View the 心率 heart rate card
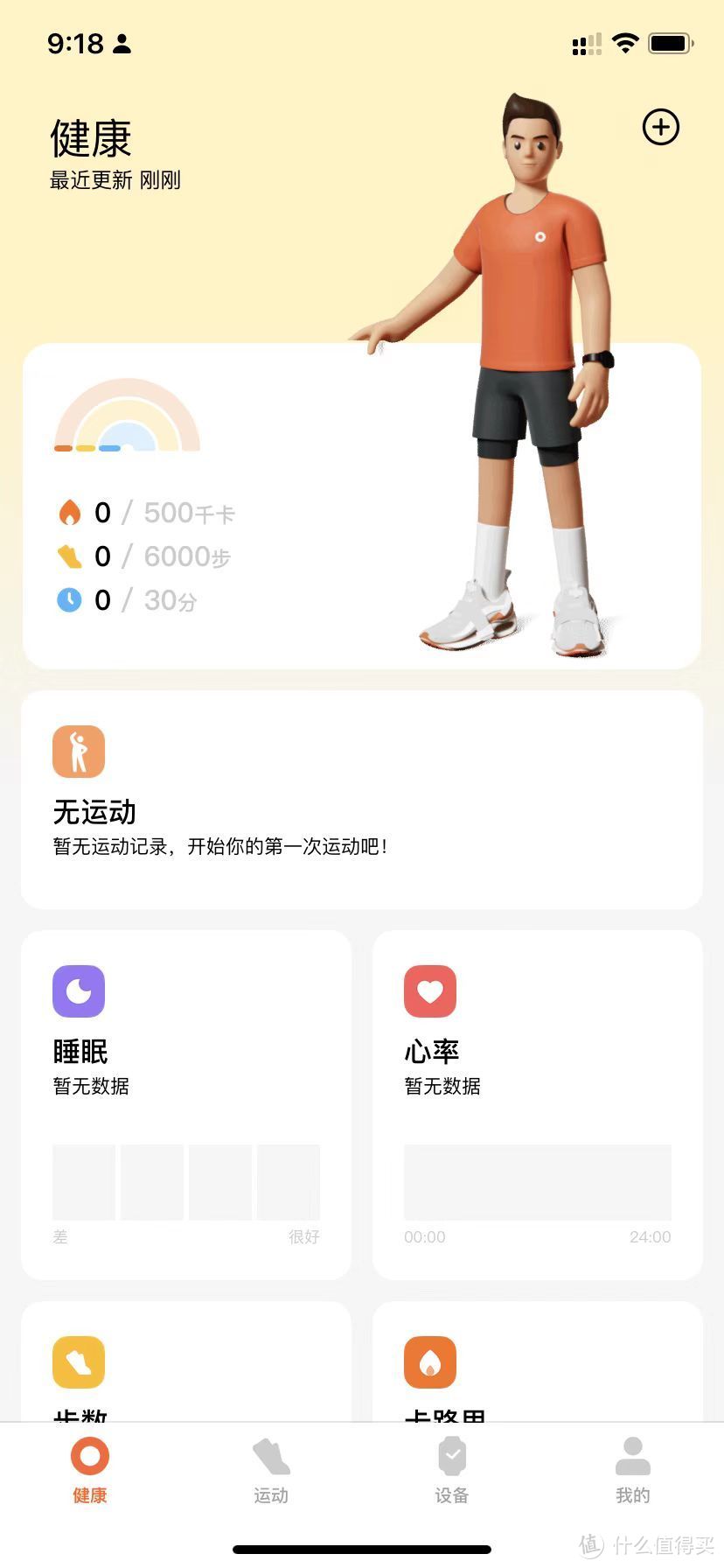 (x=537, y=1104)
